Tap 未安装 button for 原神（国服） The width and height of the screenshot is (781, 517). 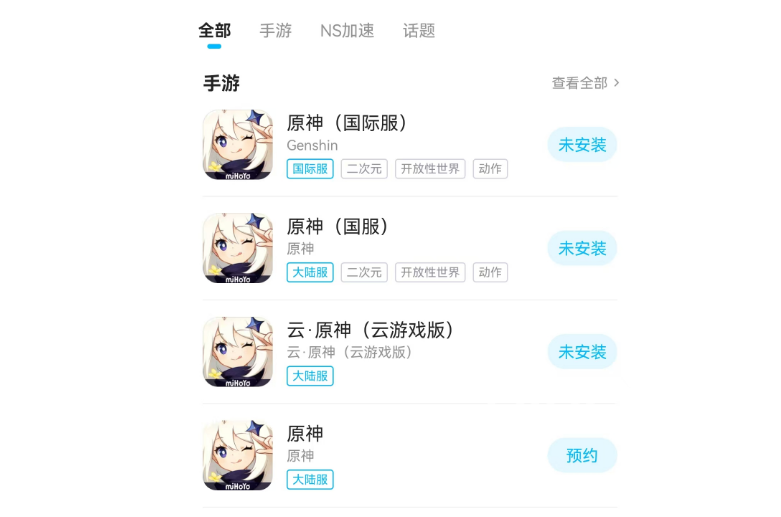(x=582, y=248)
